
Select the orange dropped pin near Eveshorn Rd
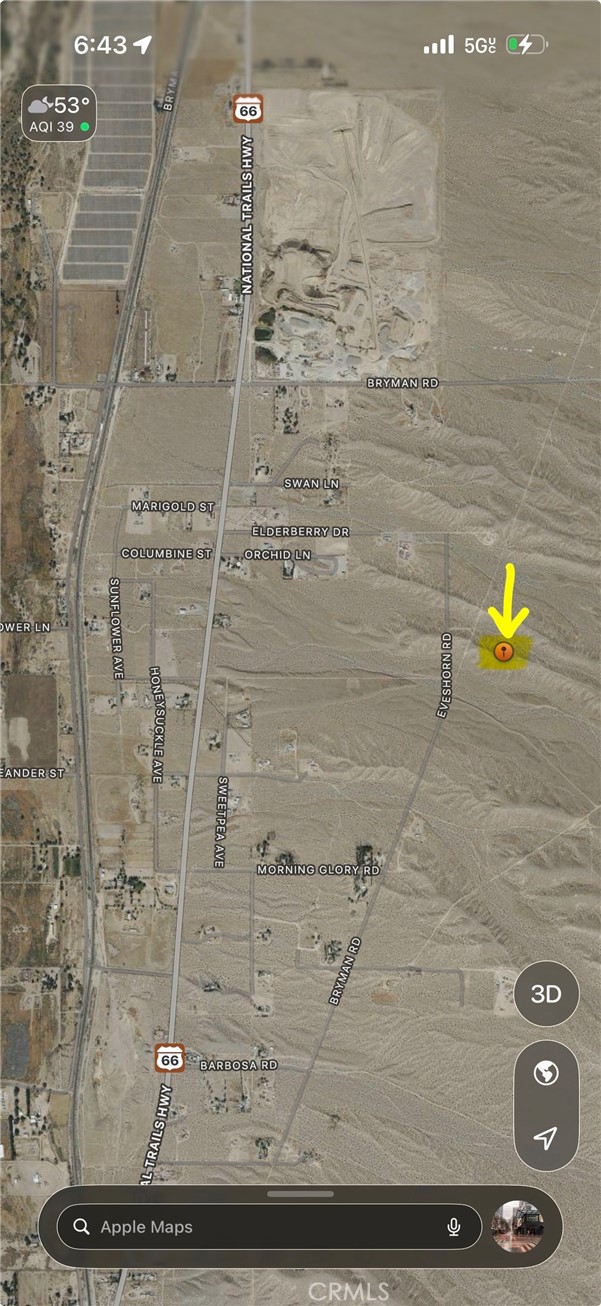point(504,652)
